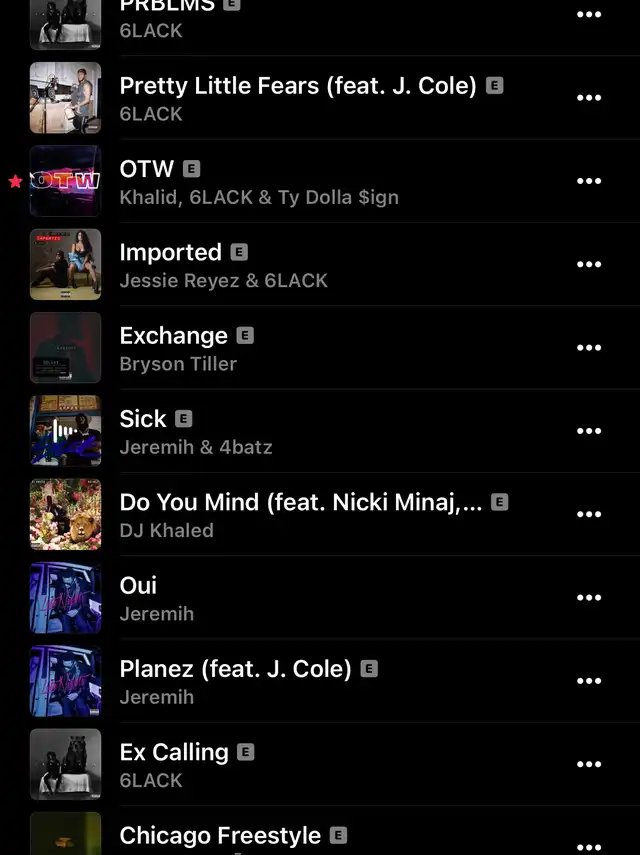Open more options for Pretty Little Fears
Image resolution: width=640 pixels, height=855 pixels.
click(589, 98)
